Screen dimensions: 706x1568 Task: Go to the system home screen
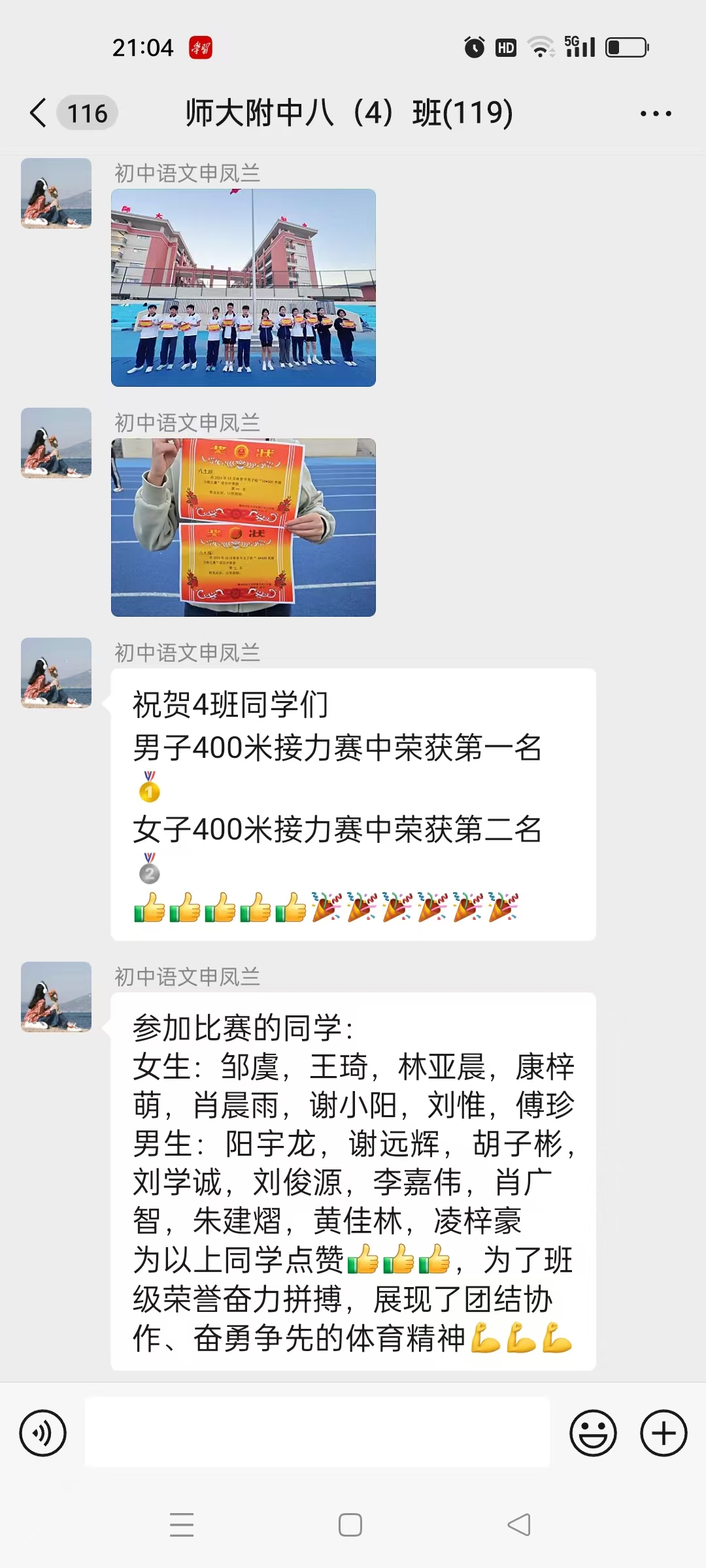350,1525
